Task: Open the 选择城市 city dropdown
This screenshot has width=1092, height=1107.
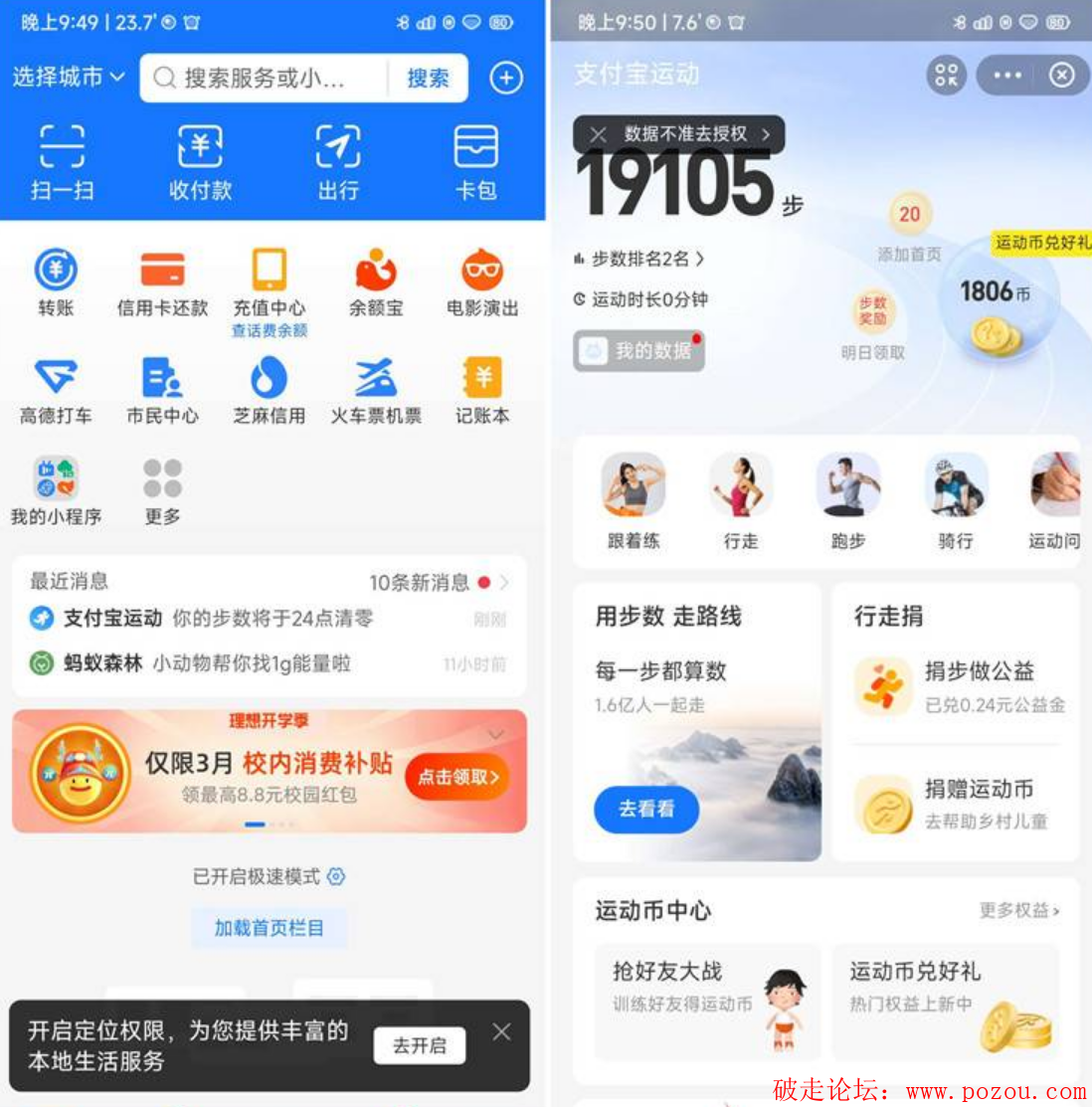Action: point(68,78)
